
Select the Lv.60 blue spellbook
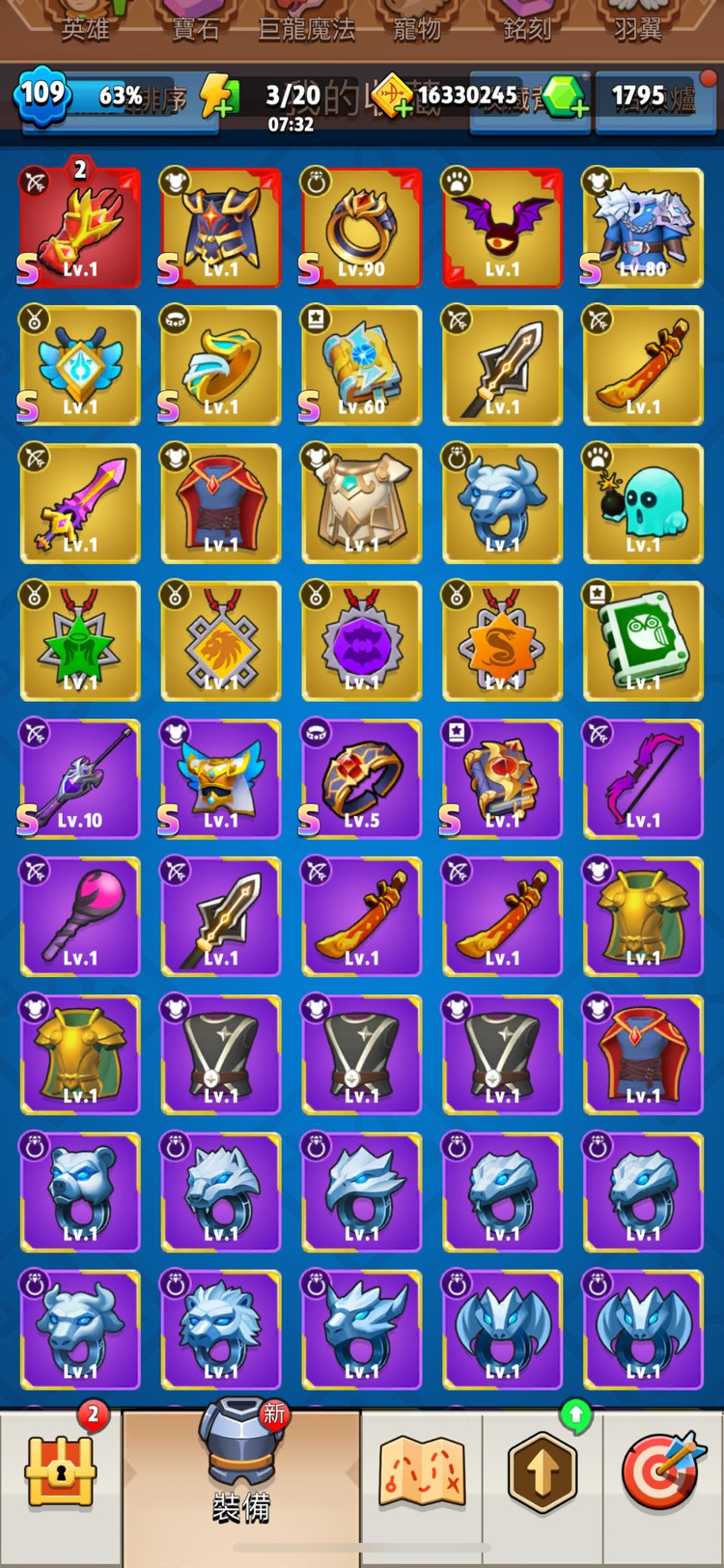coord(361,366)
